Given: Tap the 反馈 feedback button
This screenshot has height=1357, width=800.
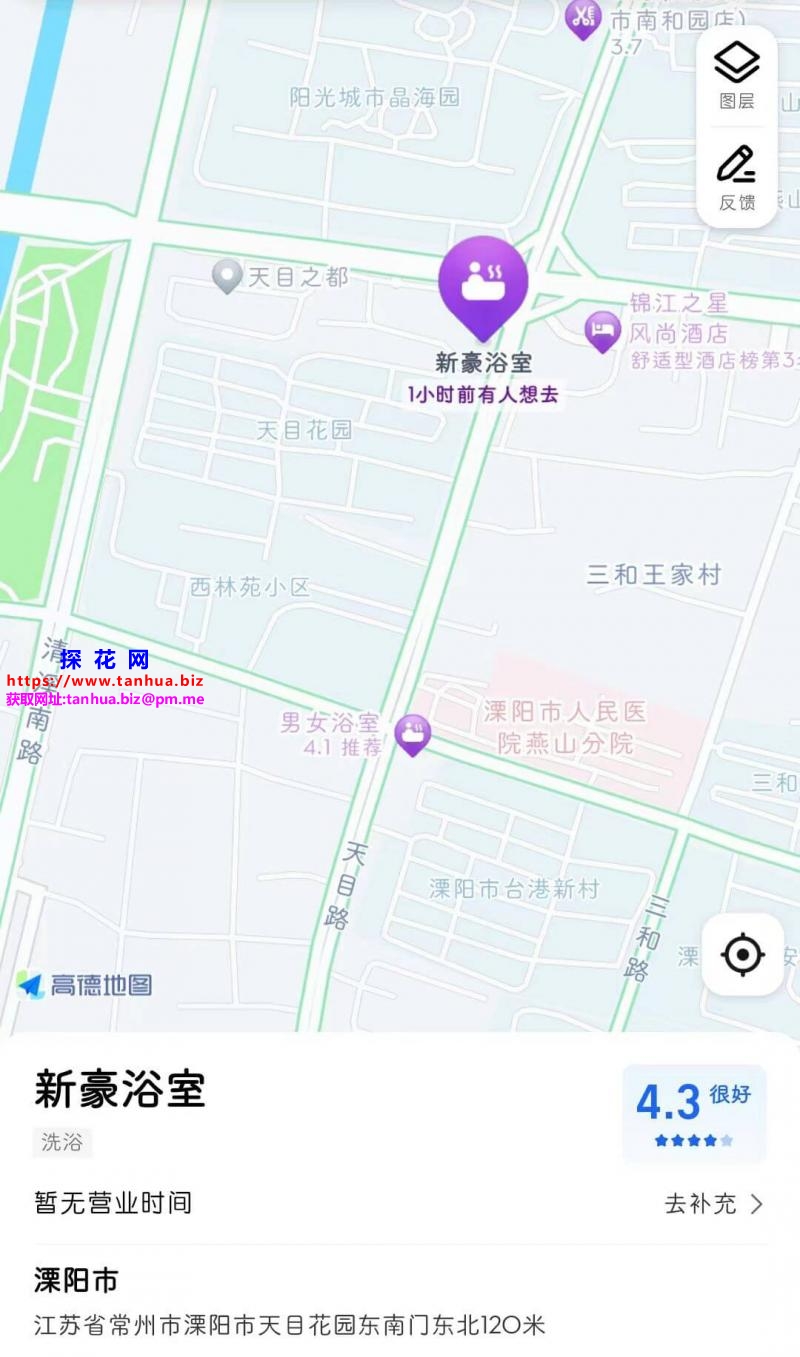Looking at the screenshot, I should pyautogui.click(x=737, y=178).
